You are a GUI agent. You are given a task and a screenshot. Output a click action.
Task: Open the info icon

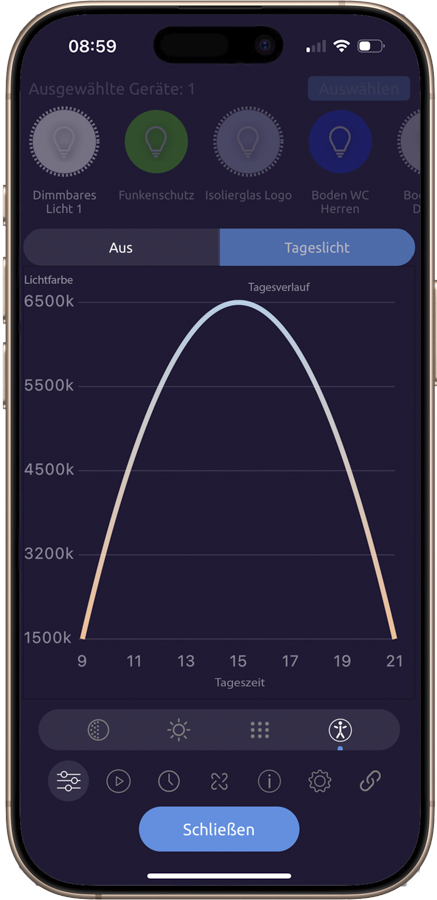tap(269, 781)
